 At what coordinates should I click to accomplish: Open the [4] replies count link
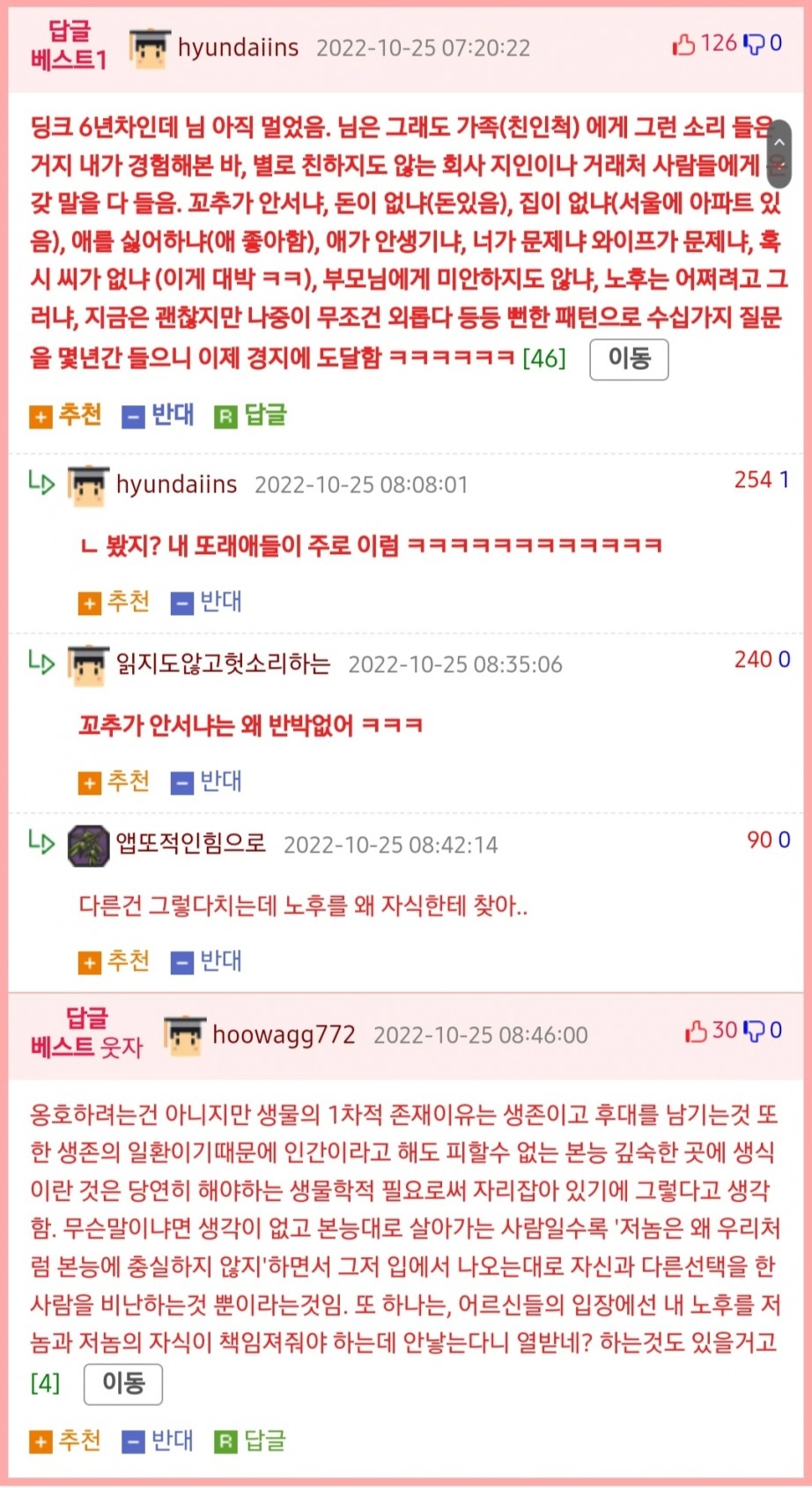45,1382
